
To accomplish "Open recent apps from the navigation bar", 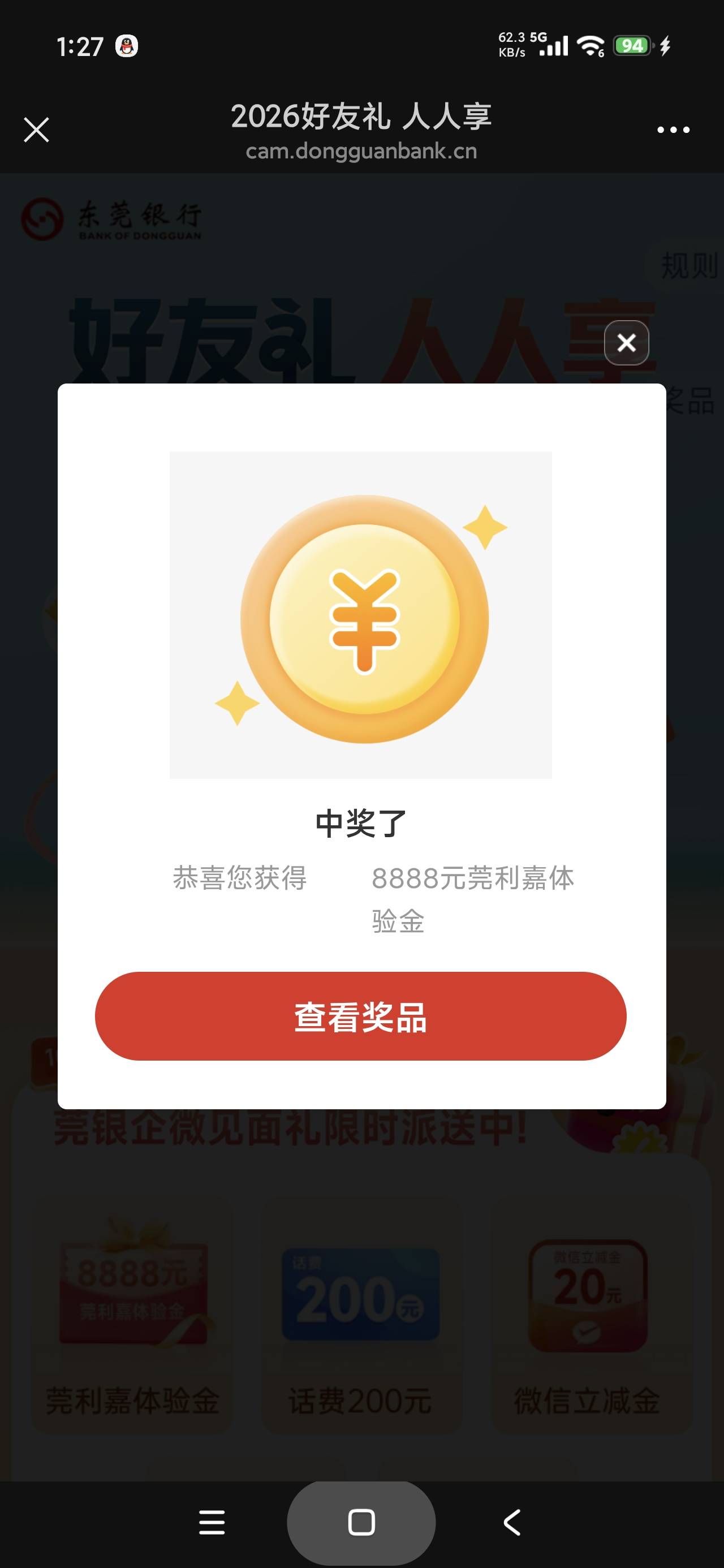I will pos(212,1522).
